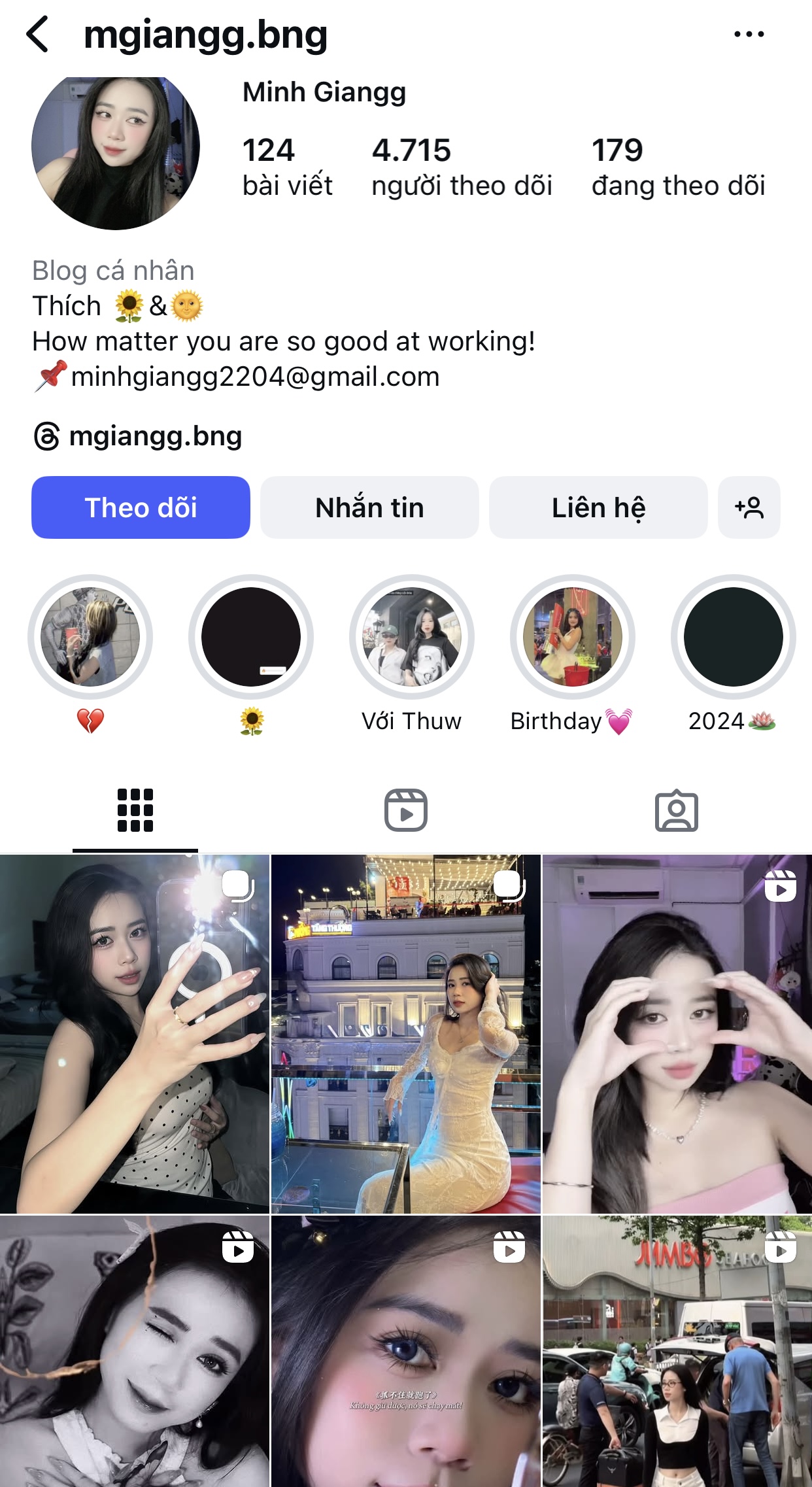View the 4.715 người theo dõi list
812x1487 pixels.
coord(462,167)
